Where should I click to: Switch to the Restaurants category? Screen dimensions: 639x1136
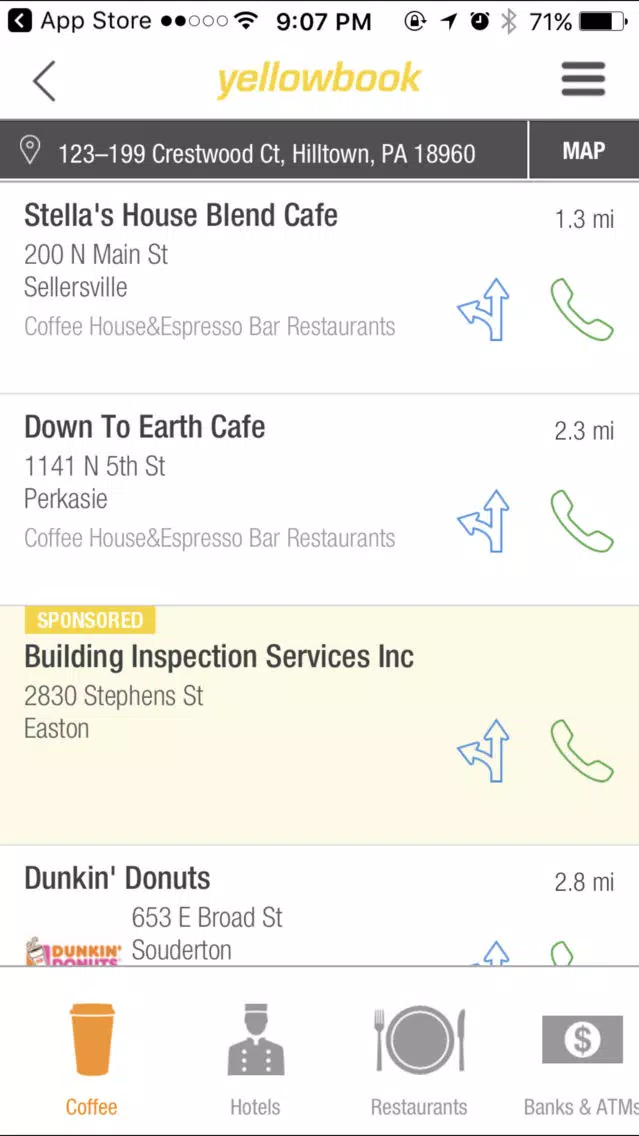(419, 1059)
